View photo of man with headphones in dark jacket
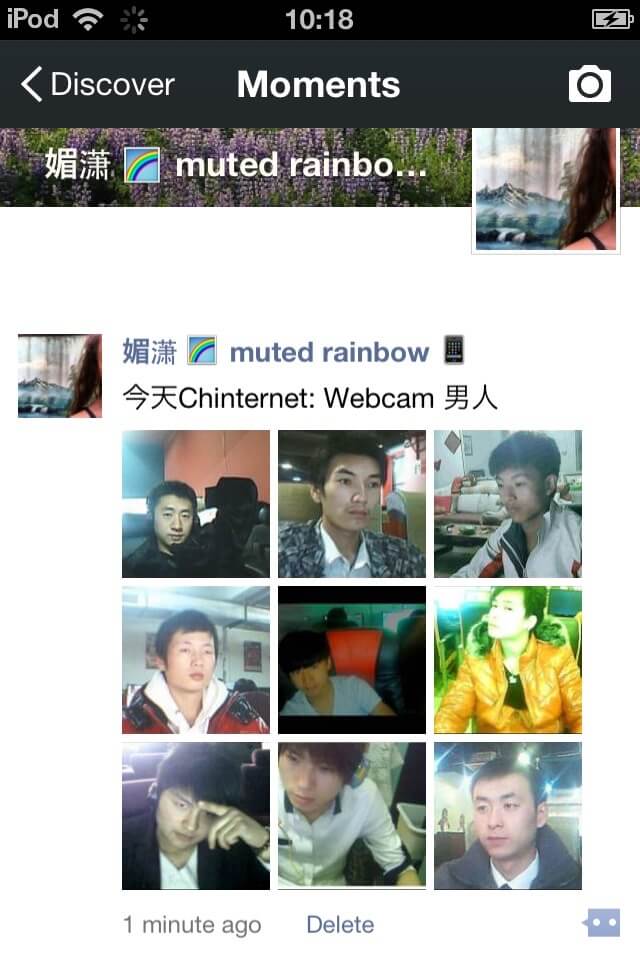This screenshot has height=960, width=640. pyautogui.click(x=196, y=504)
